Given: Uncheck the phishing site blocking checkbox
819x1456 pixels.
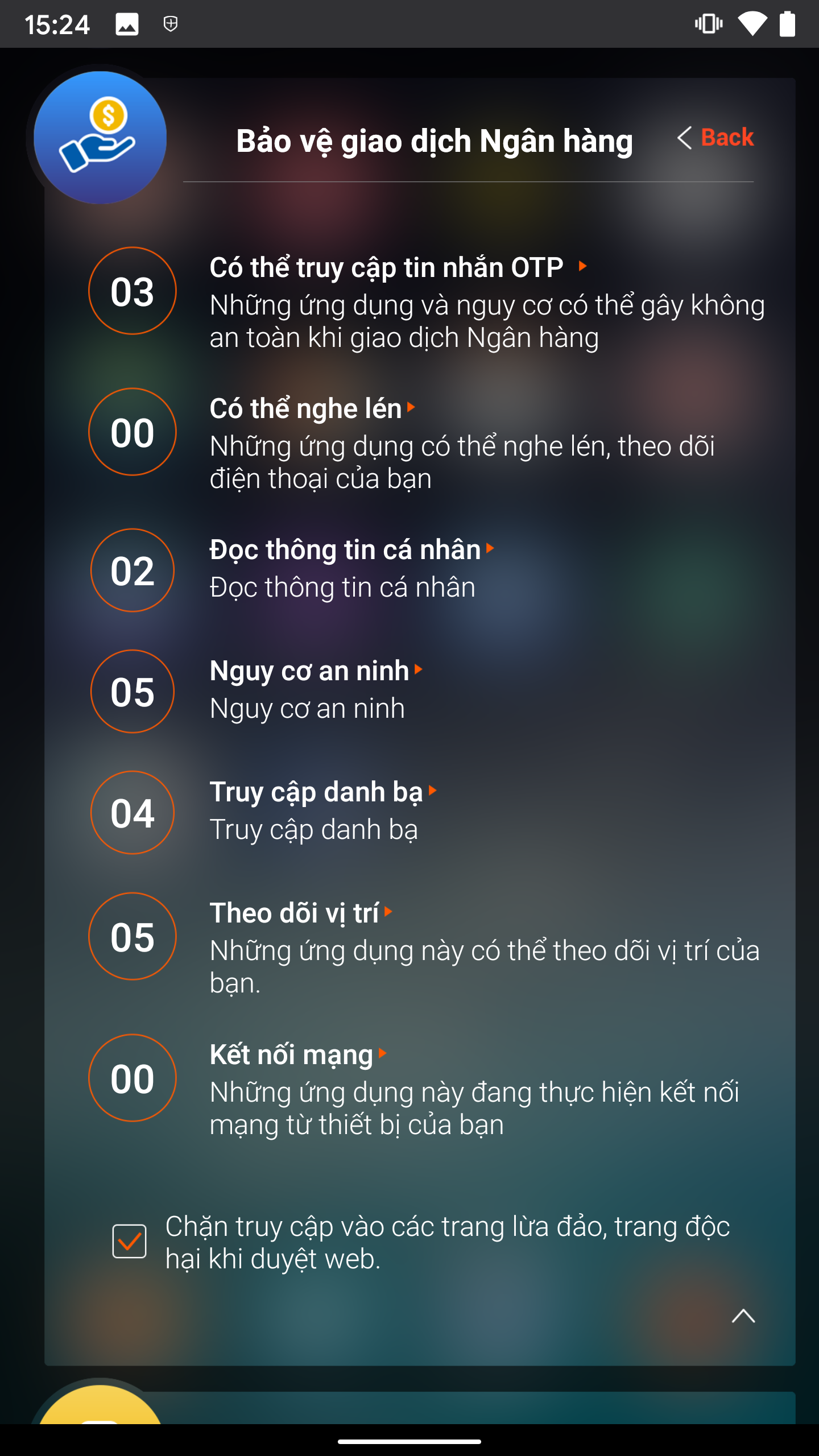Looking at the screenshot, I should pyautogui.click(x=129, y=1241).
